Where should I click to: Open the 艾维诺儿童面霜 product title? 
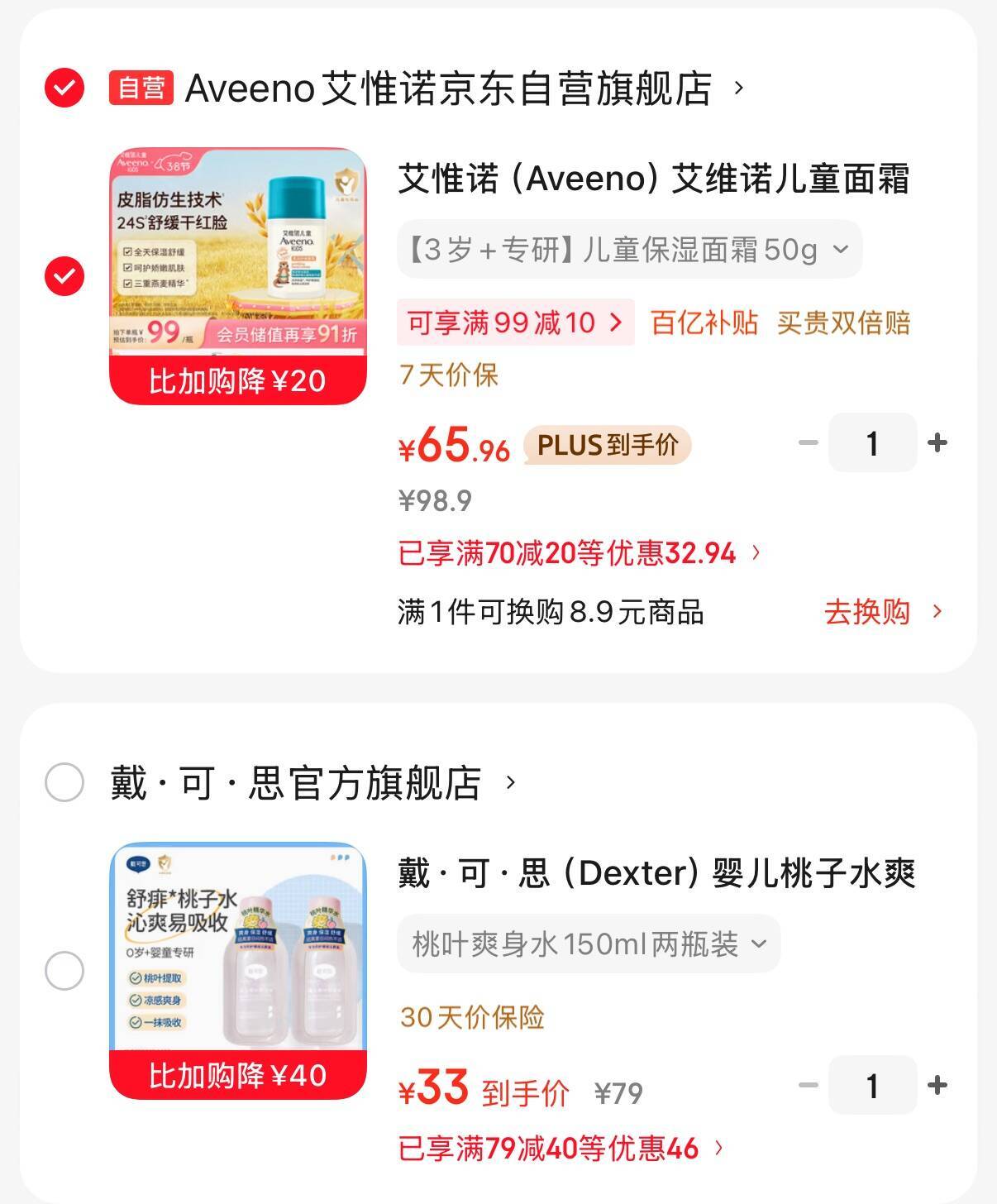pos(653,179)
